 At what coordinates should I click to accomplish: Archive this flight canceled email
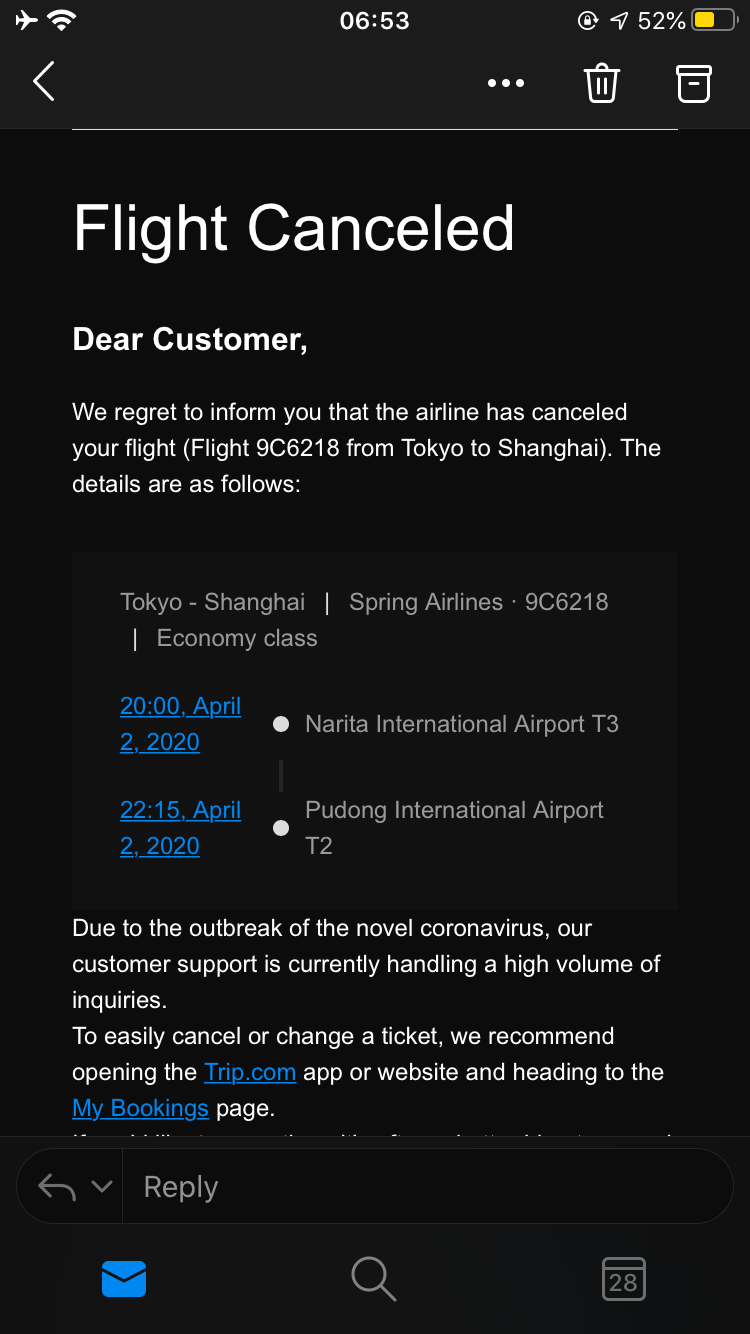click(694, 83)
